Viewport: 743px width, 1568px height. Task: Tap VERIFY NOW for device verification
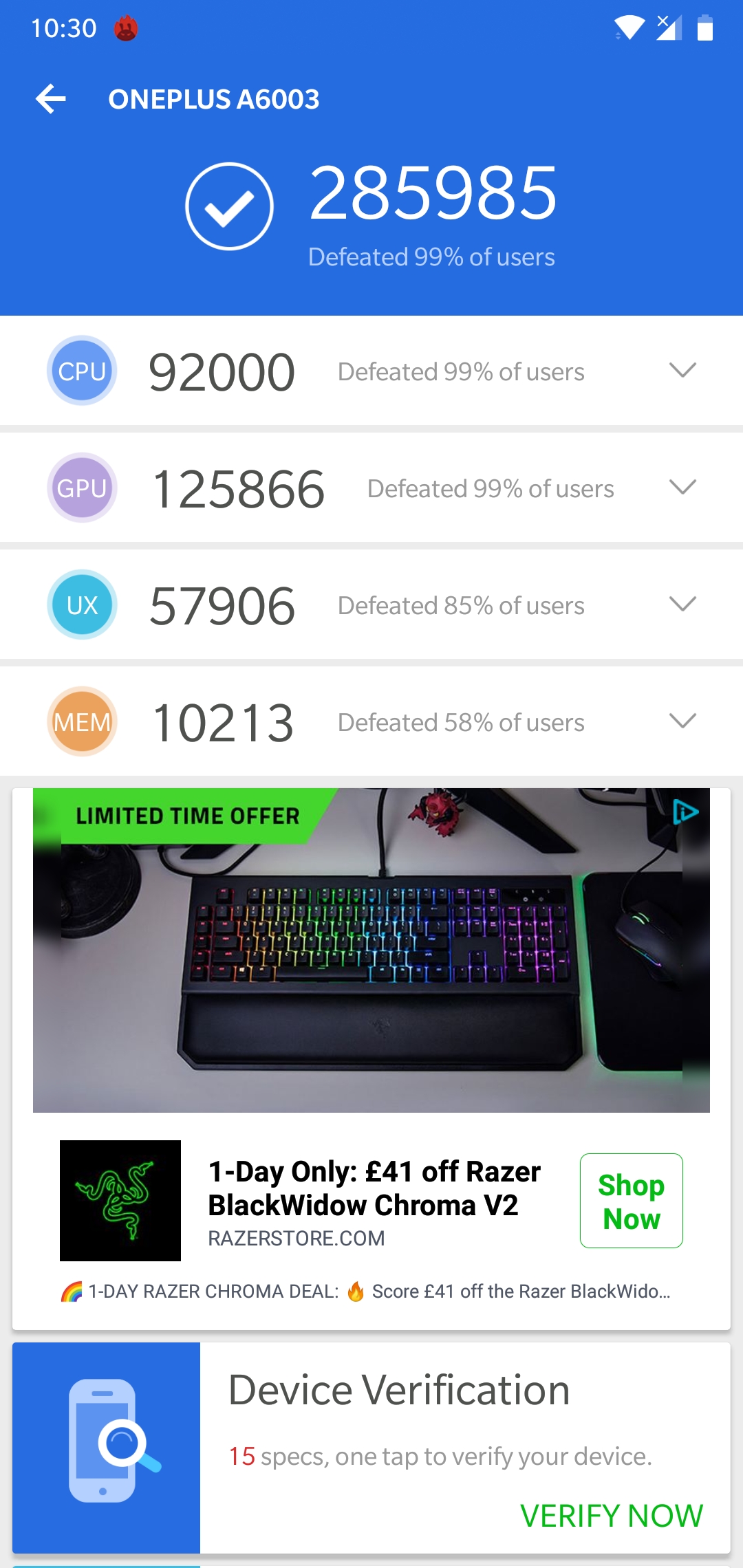(x=611, y=1516)
